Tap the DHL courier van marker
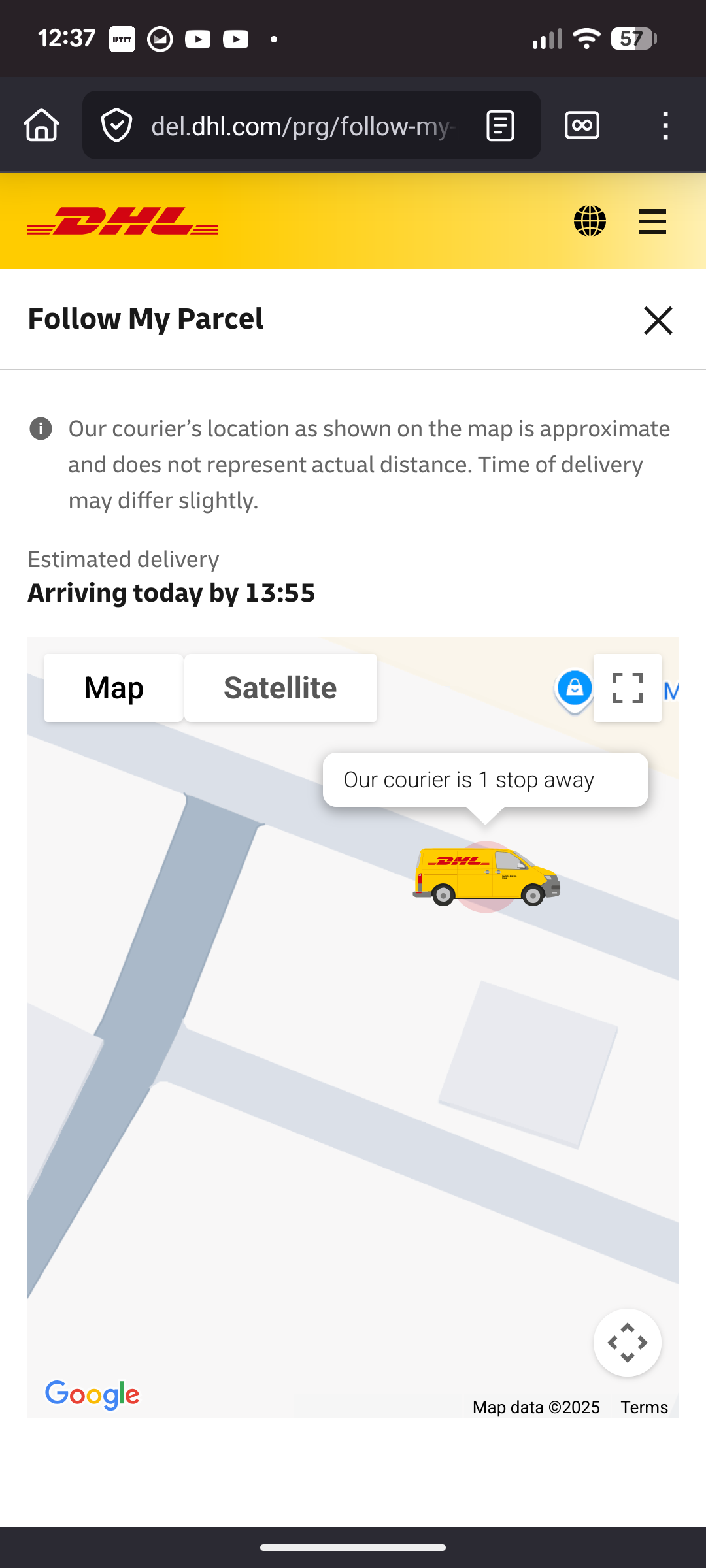The height and width of the screenshot is (1568, 706). click(486, 875)
